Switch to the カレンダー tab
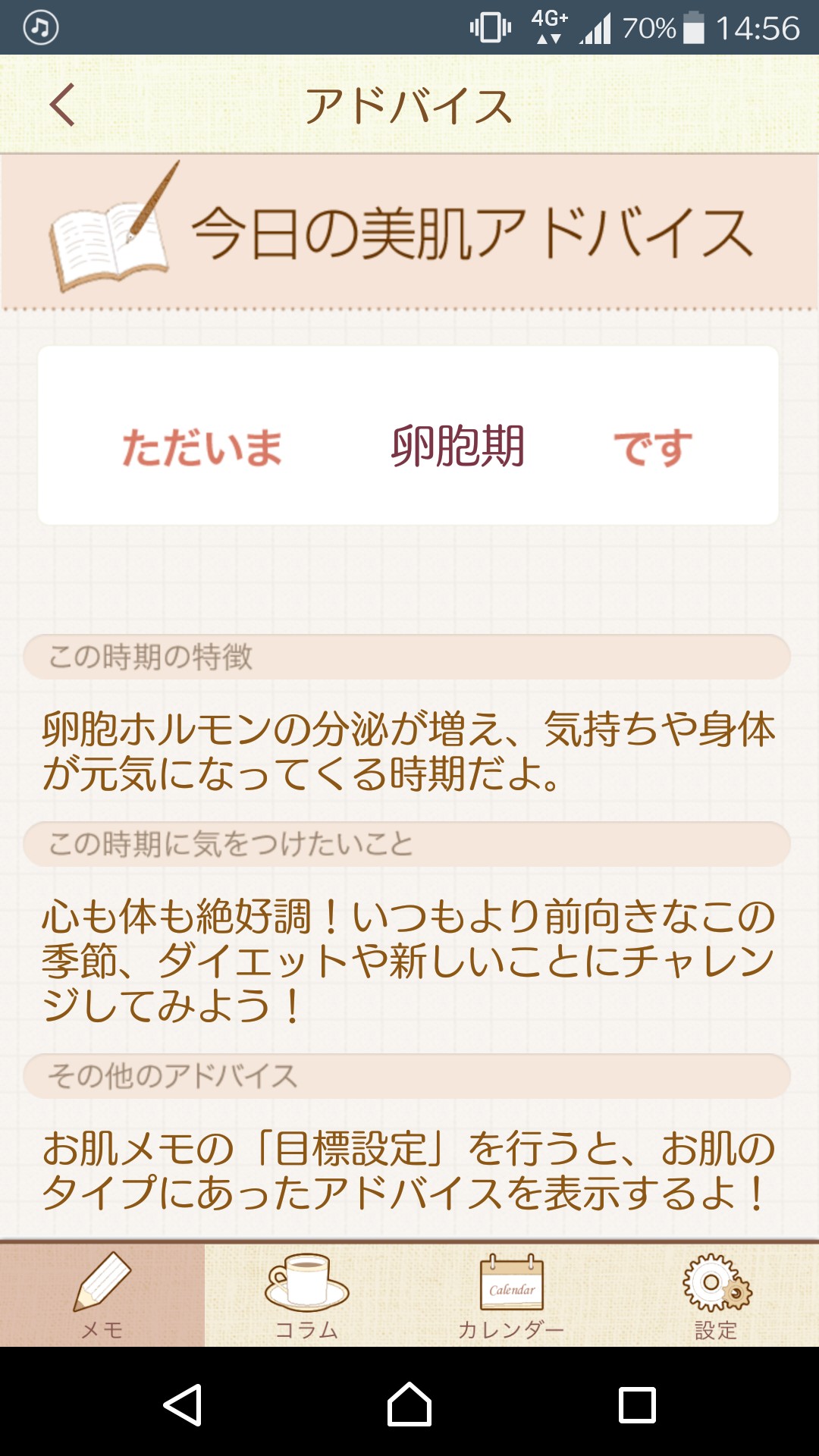The image size is (819, 1456). (x=512, y=1295)
